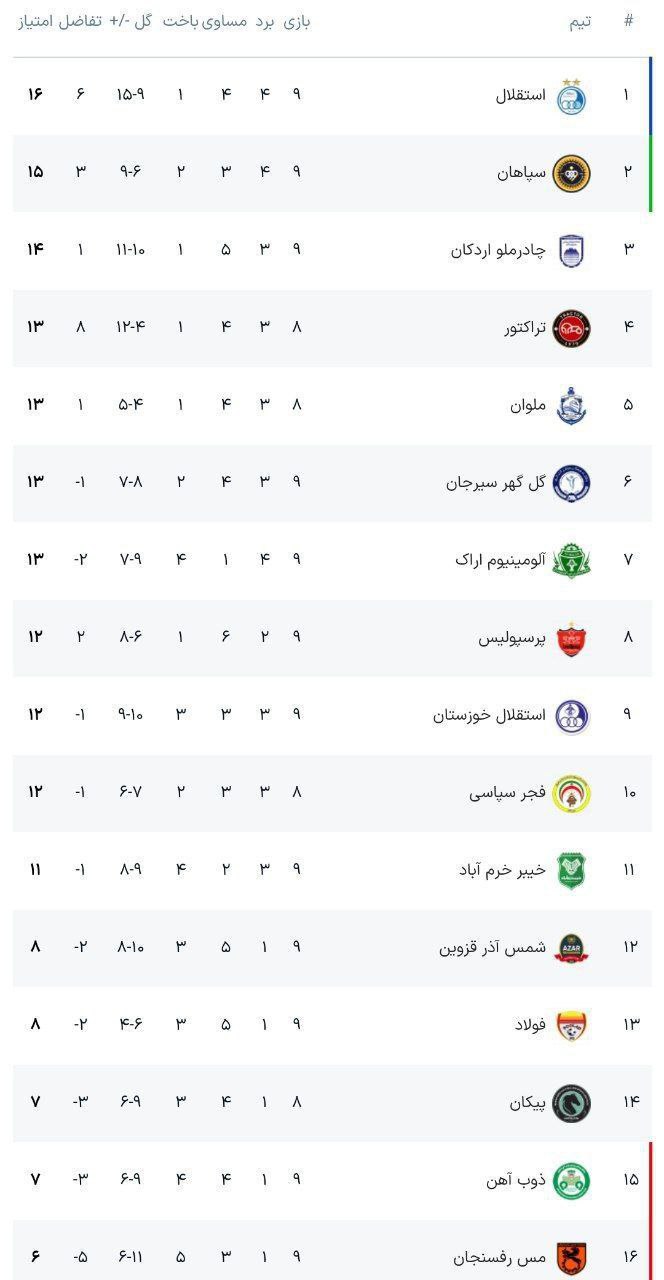Open the first-ranked استقلال team row
This screenshot has height=1280, width=664.
(x=521, y=95)
